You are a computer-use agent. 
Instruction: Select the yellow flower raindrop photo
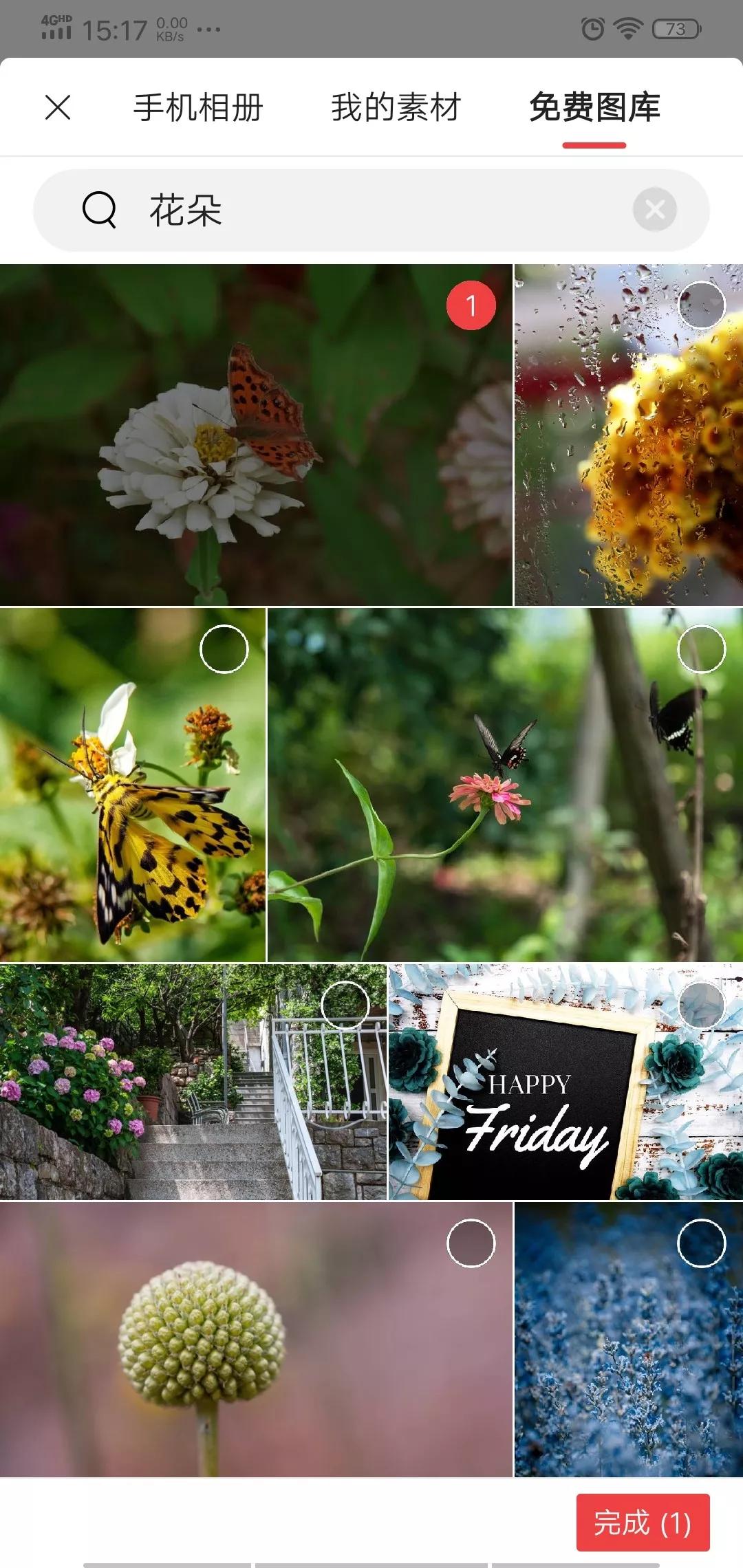point(702,305)
